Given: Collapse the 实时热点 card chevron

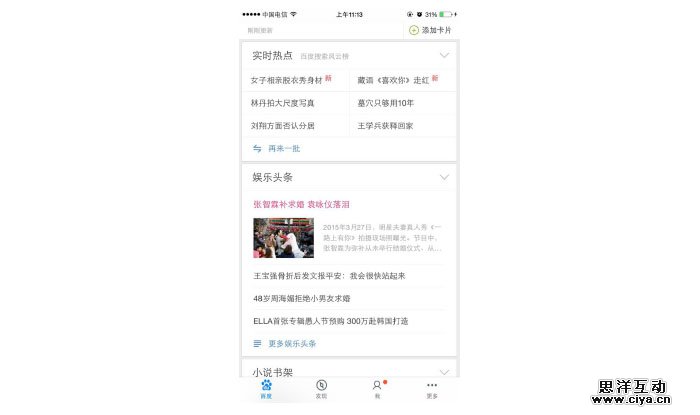Looking at the screenshot, I should [x=445, y=56].
